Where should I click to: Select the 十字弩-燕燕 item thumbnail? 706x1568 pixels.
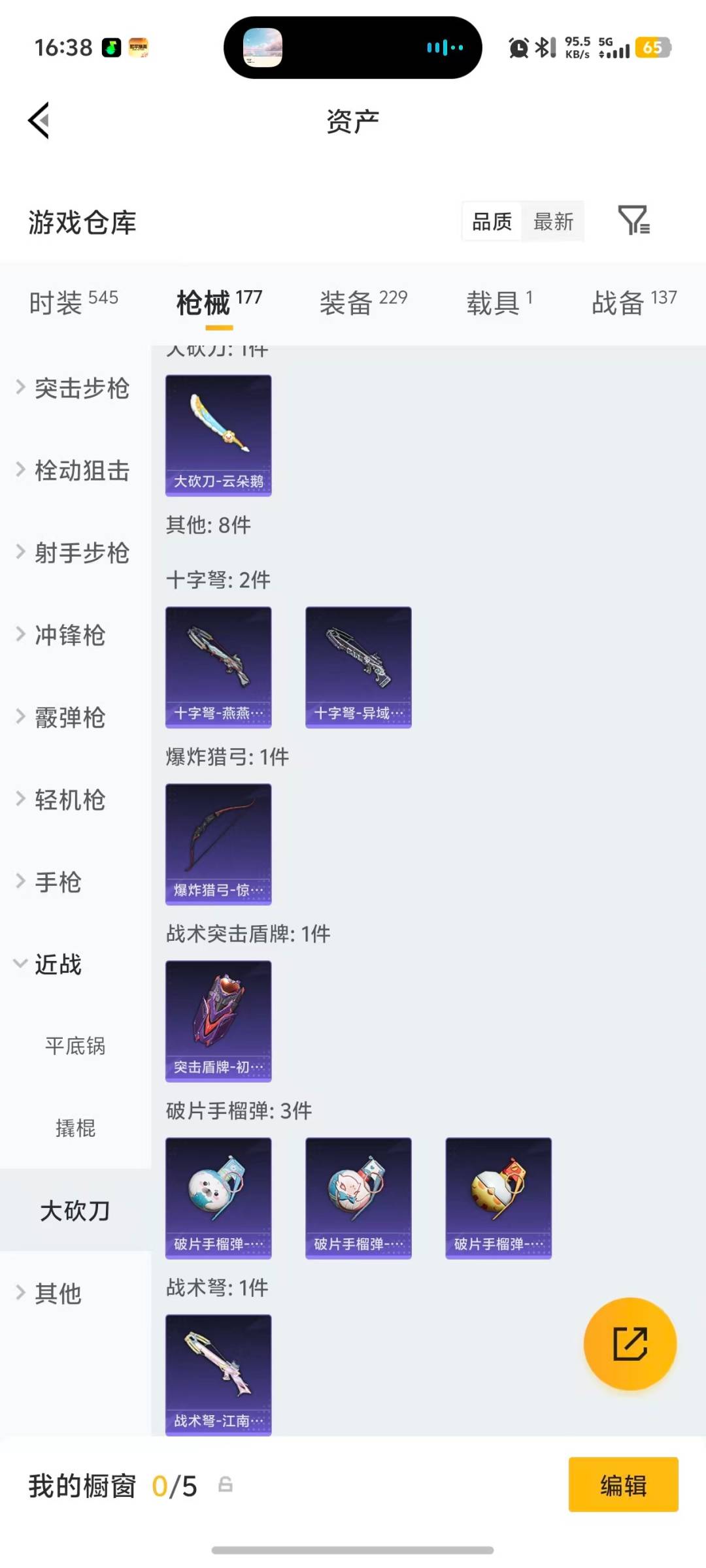(x=218, y=666)
